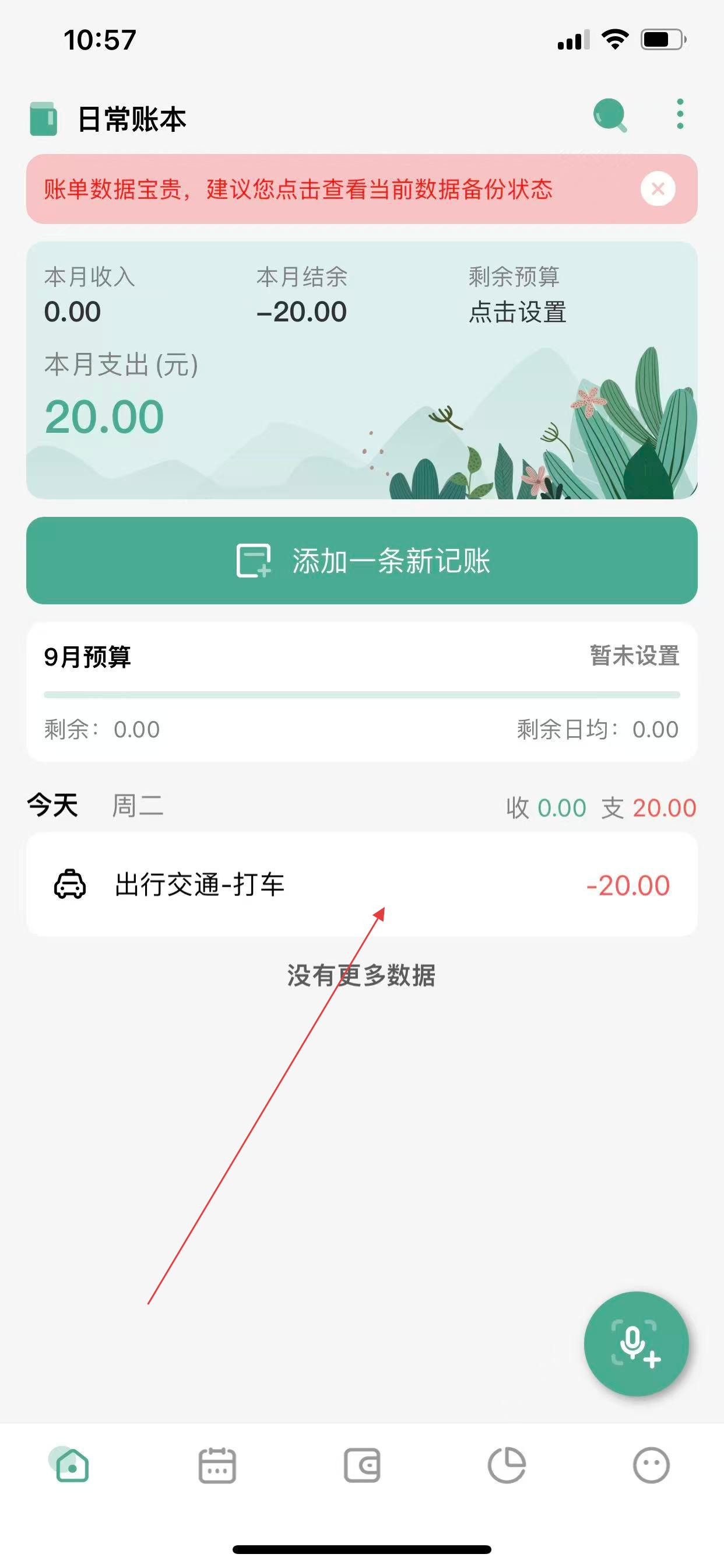Viewport: 724px width, 1568px height.
Task: Start voice bookkeeping with microphone button
Action: coord(636,1343)
